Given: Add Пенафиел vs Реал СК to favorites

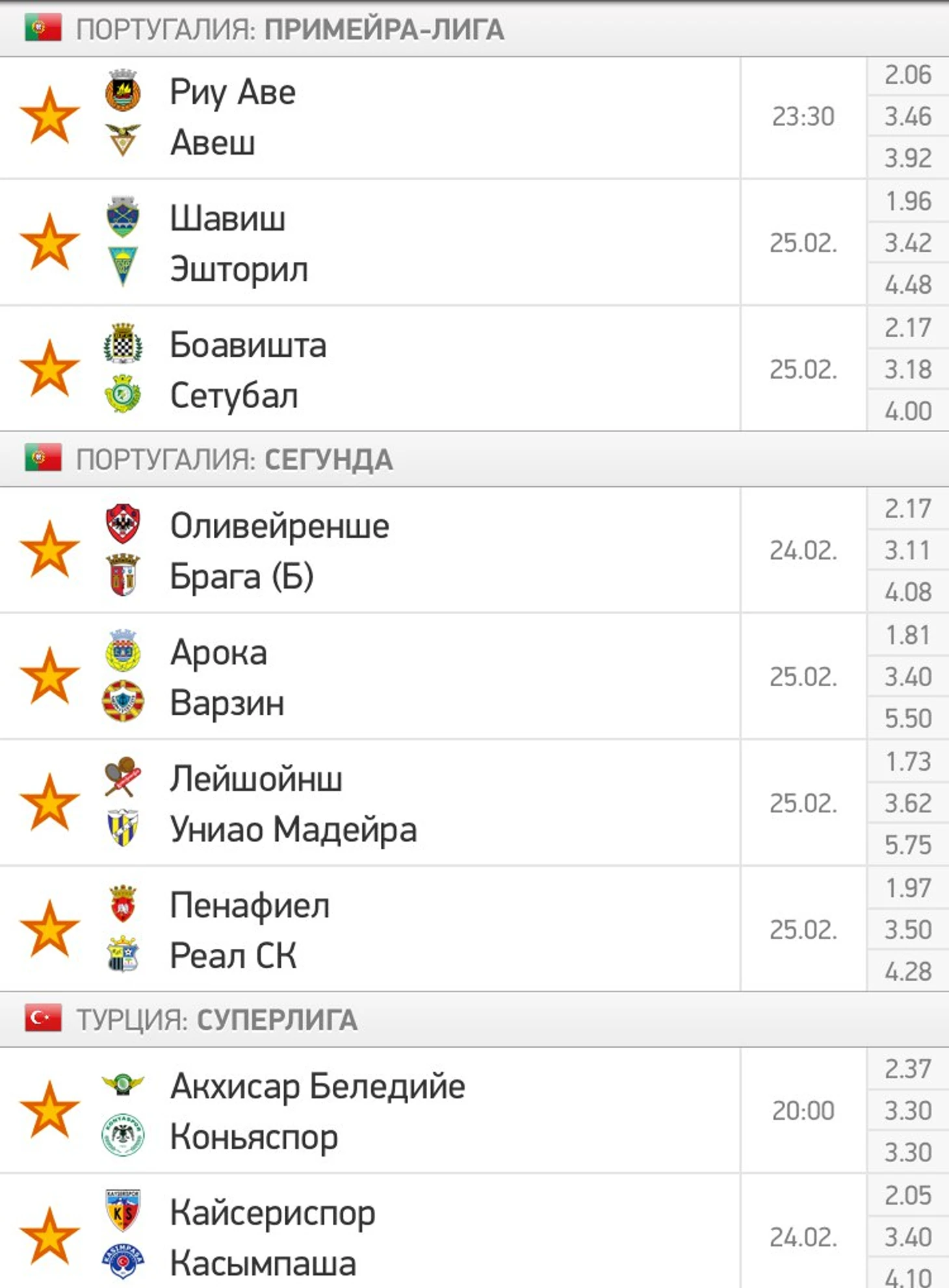Looking at the screenshot, I should [x=49, y=929].
